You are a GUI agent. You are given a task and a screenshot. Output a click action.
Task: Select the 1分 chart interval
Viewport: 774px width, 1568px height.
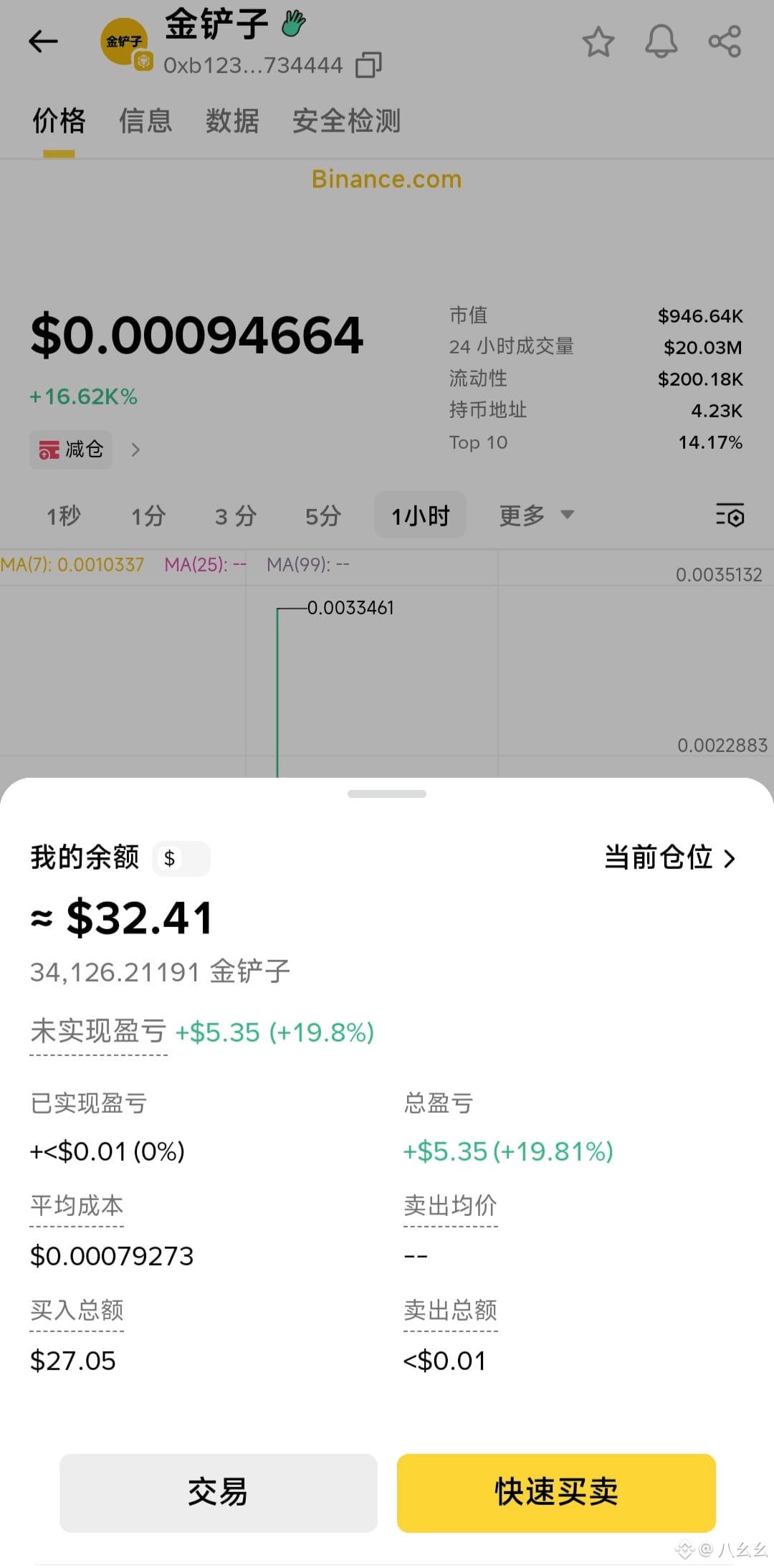[148, 515]
